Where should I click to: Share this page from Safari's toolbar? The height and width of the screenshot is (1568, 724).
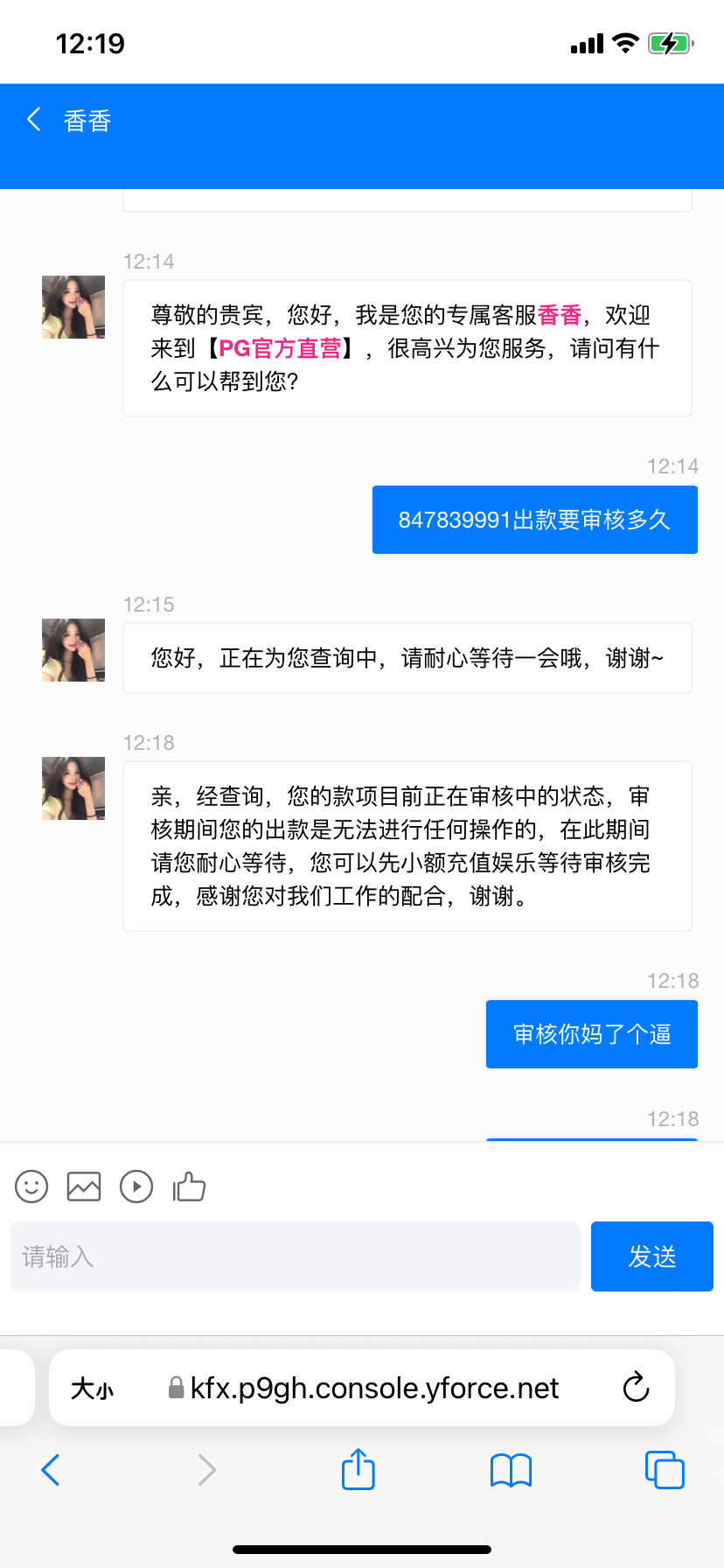(x=359, y=1469)
